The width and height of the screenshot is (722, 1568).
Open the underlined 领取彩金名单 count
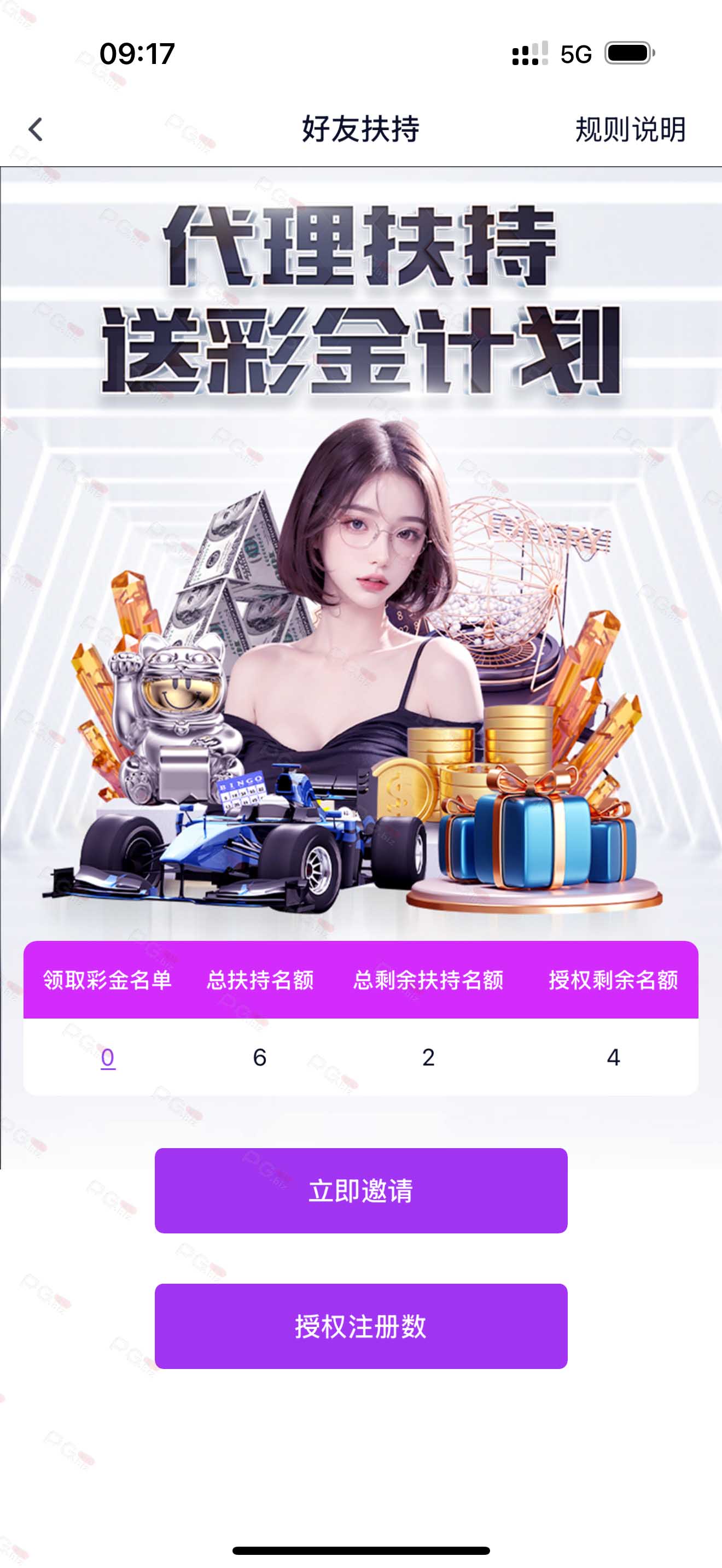[108, 1058]
